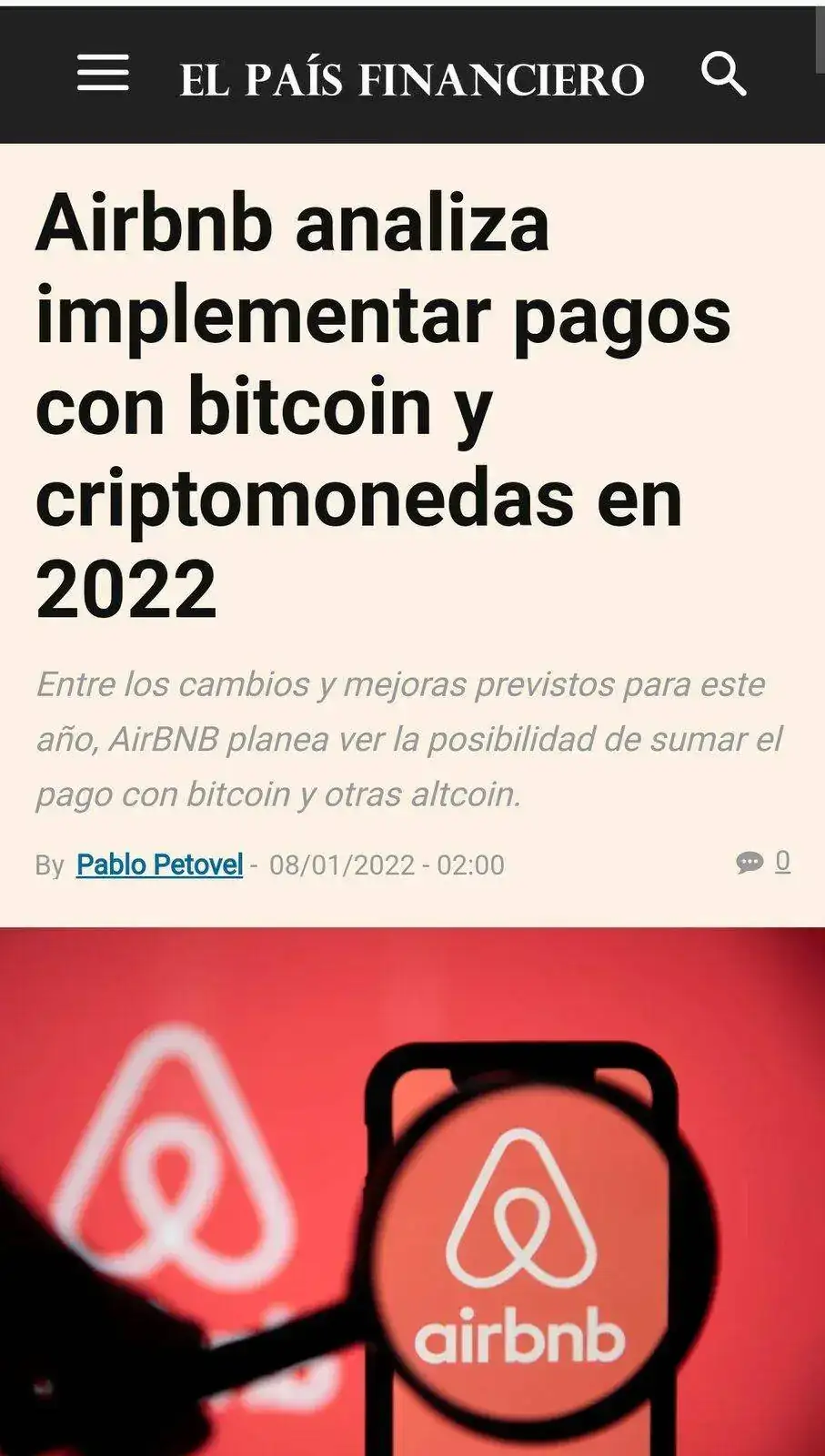Open the hamburger navigation menu
Viewport: 825px width, 1456px height.
103,73
